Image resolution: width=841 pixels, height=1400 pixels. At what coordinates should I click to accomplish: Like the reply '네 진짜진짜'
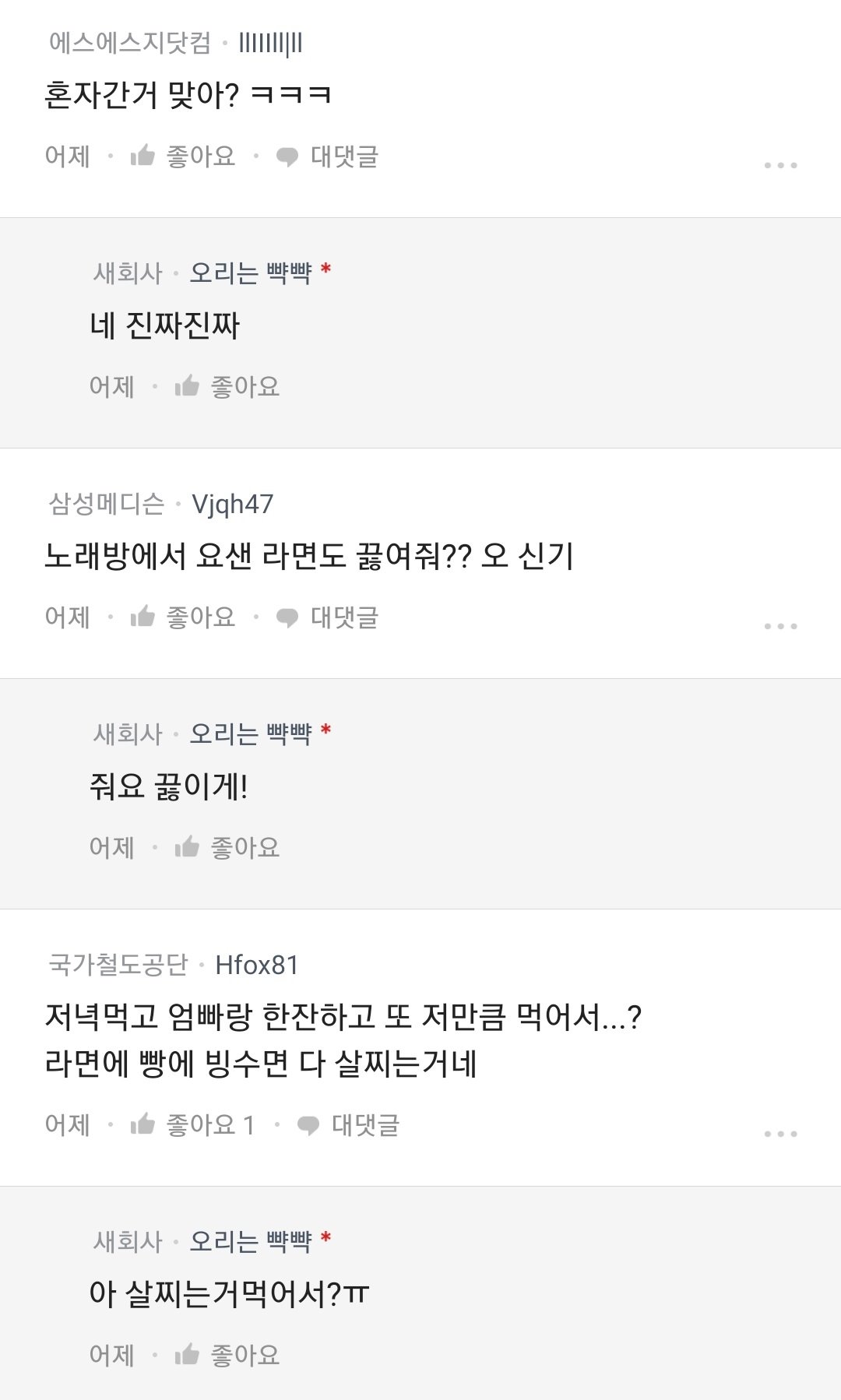(x=227, y=386)
